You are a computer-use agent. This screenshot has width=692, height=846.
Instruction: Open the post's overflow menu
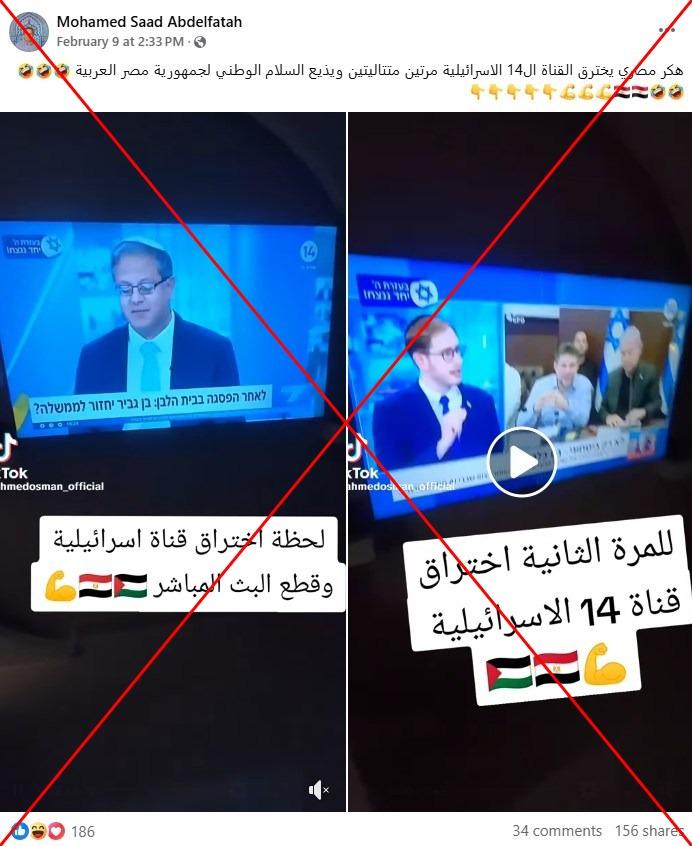point(666,30)
